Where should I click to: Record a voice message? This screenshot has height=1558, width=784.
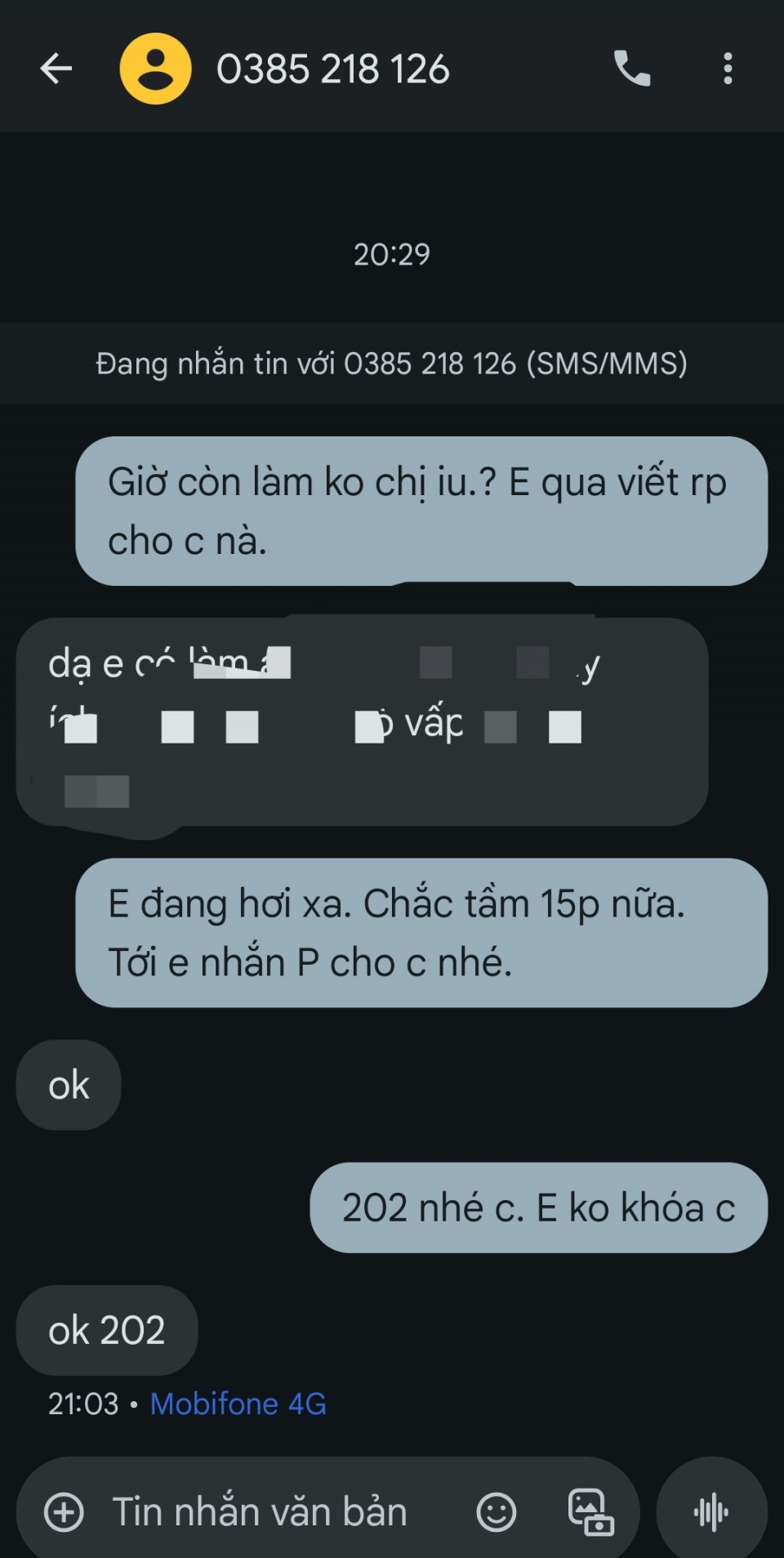[x=711, y=1511]
